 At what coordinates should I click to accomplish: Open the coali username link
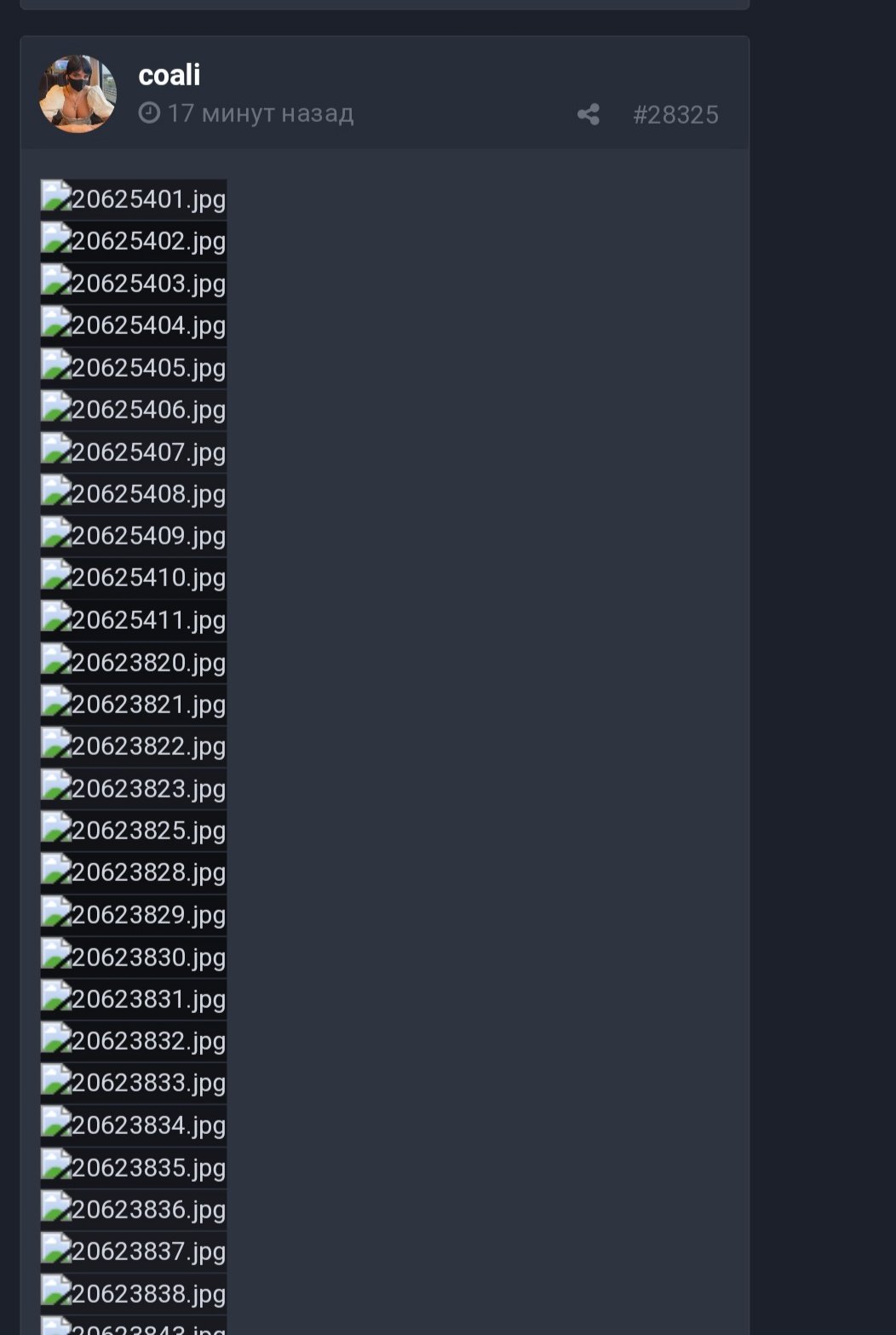point(169,75)
